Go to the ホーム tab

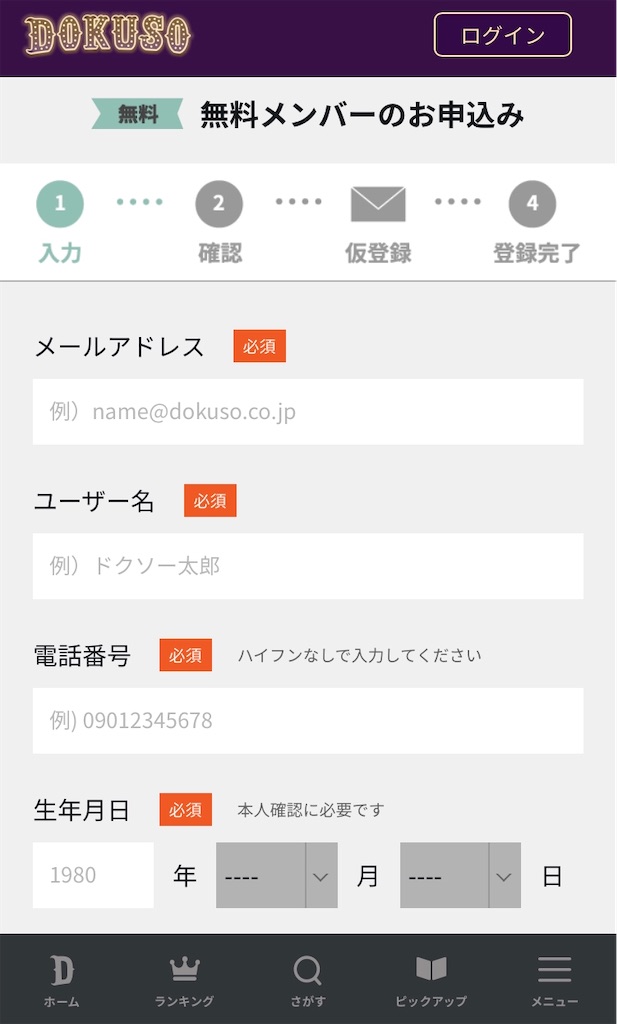click(61, 980)
